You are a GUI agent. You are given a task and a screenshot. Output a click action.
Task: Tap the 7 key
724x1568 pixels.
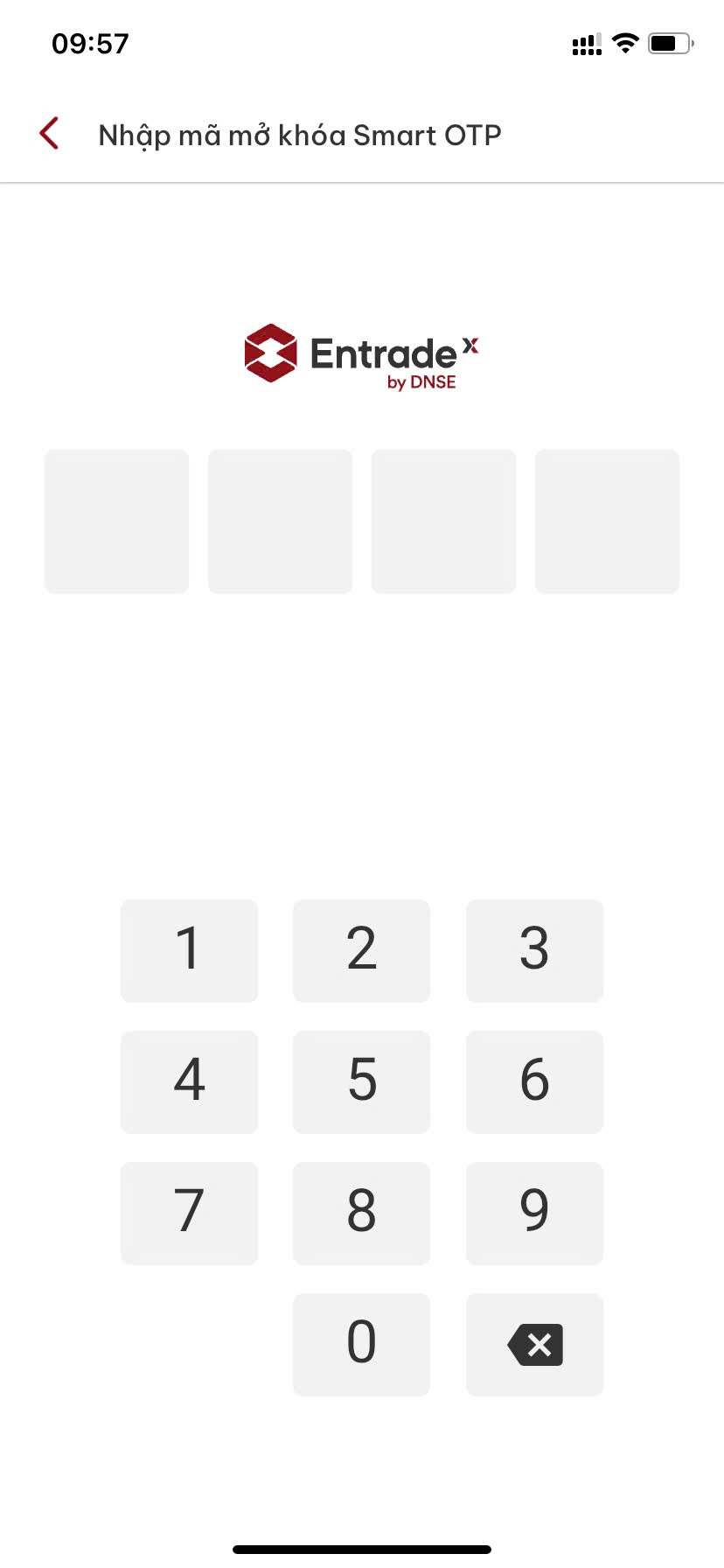click(189, 1213)
